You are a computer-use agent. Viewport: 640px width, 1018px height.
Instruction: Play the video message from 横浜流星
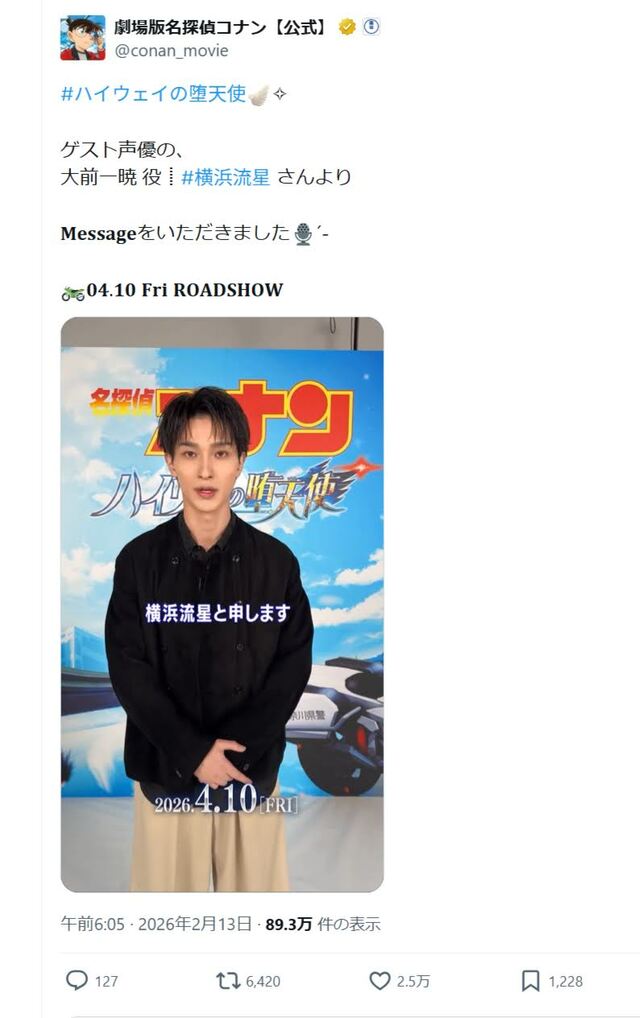222,604
